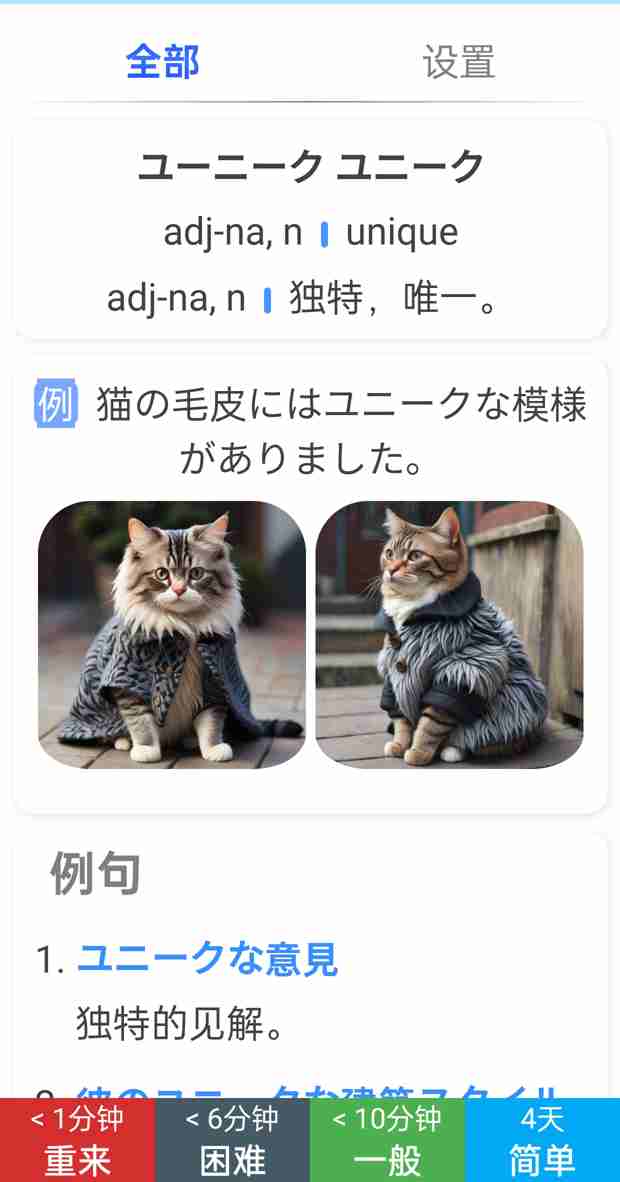Select the 一般 rating button
Viewport: 620px width, 1182px height.
pyautogui.click(x=387, y=1140)
